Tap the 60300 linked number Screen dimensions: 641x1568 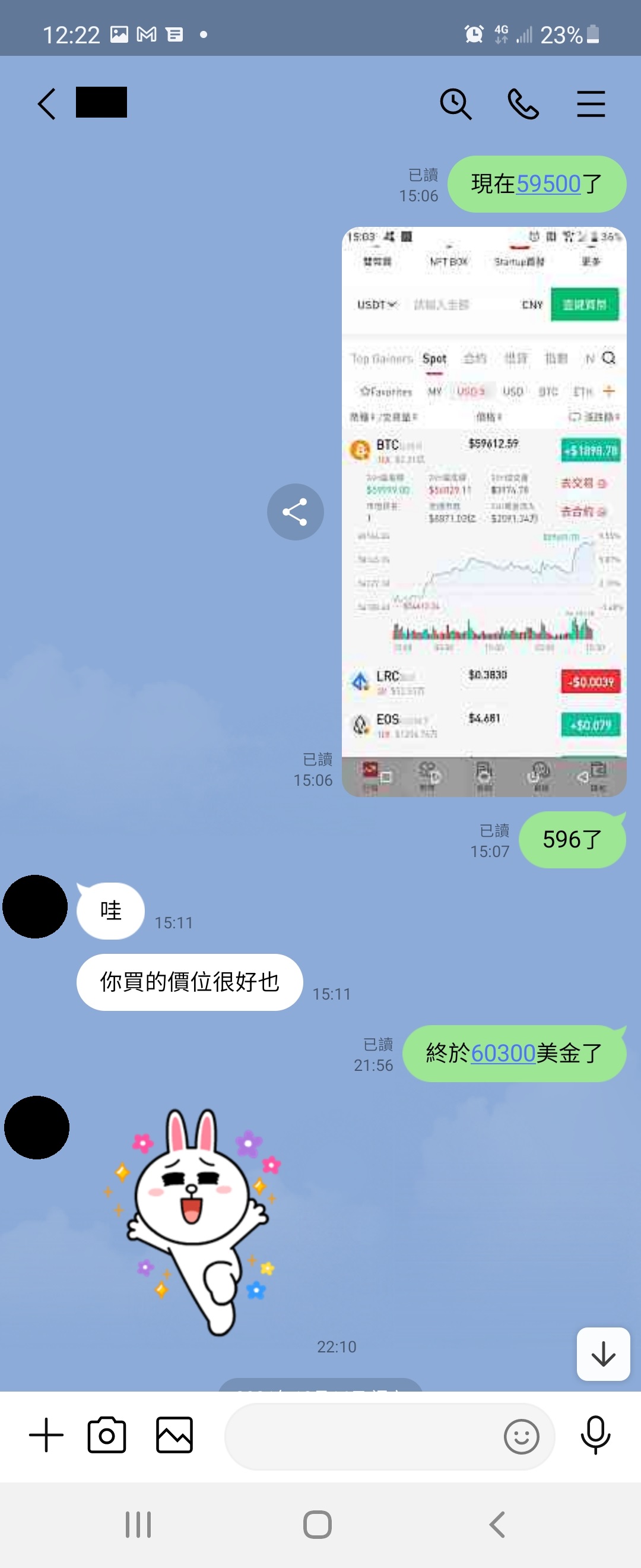(x=503, y=1053)
